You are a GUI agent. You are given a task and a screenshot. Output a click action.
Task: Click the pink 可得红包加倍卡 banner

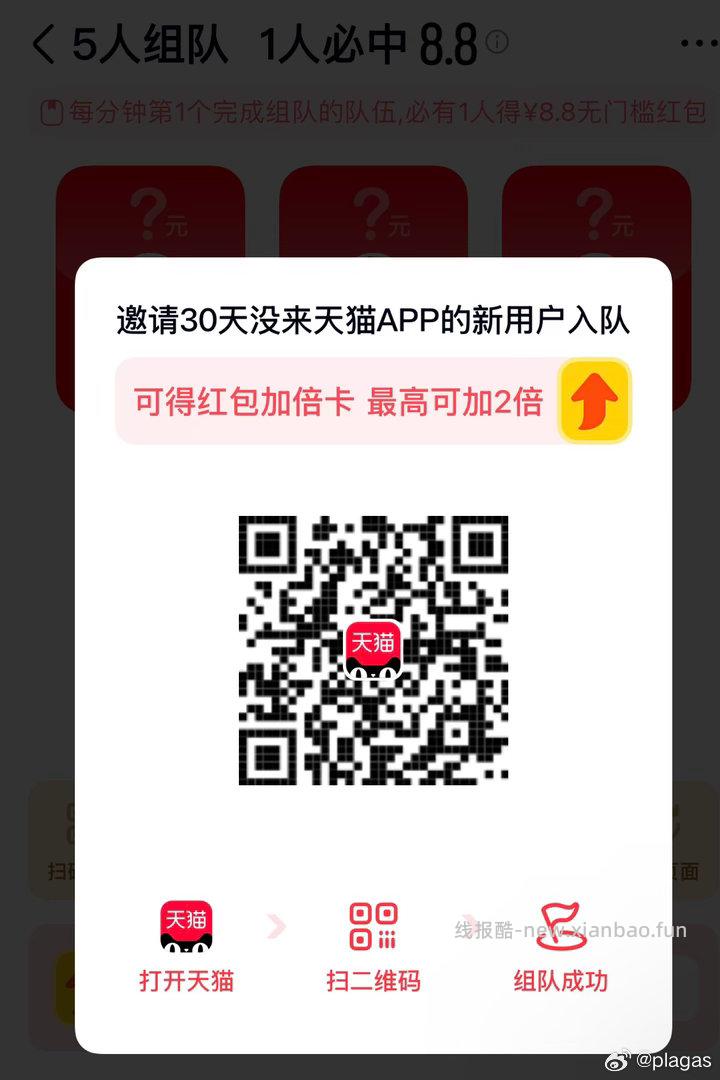(x=340, y=400)
